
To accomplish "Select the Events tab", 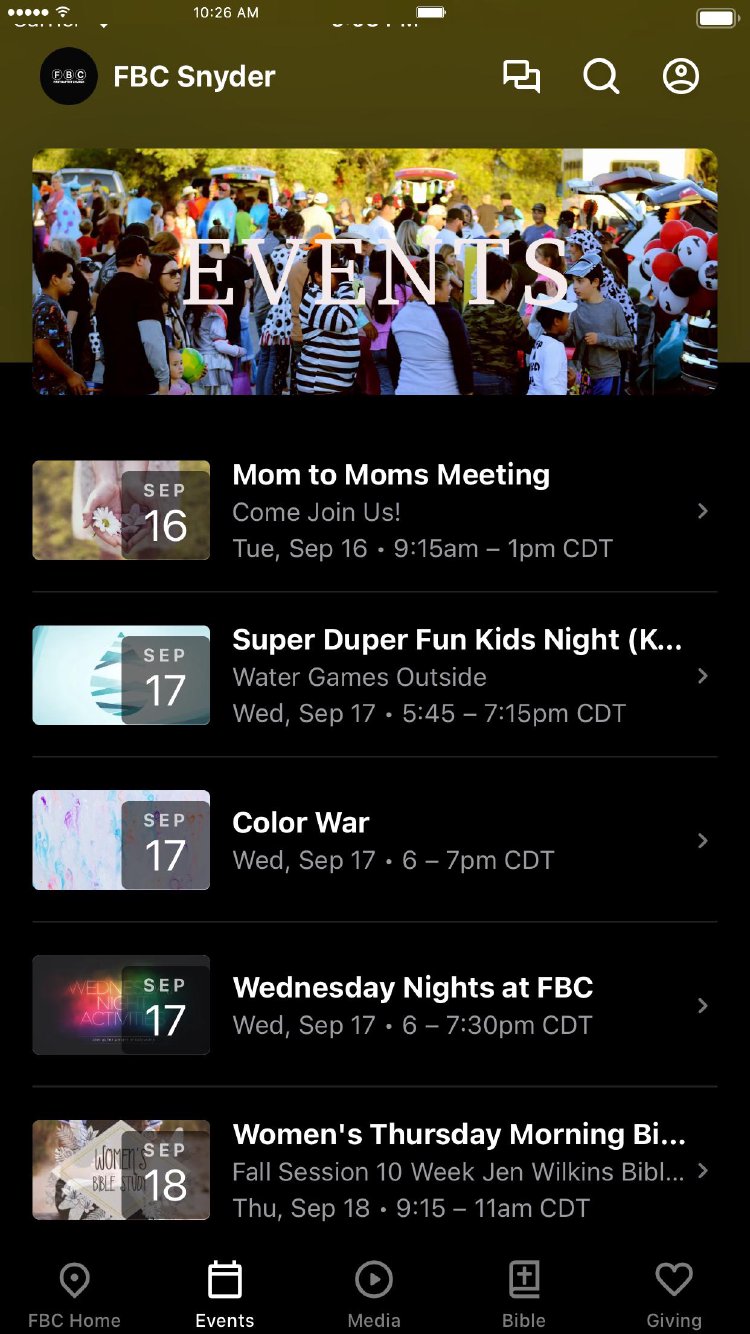I will (225, 1294).
